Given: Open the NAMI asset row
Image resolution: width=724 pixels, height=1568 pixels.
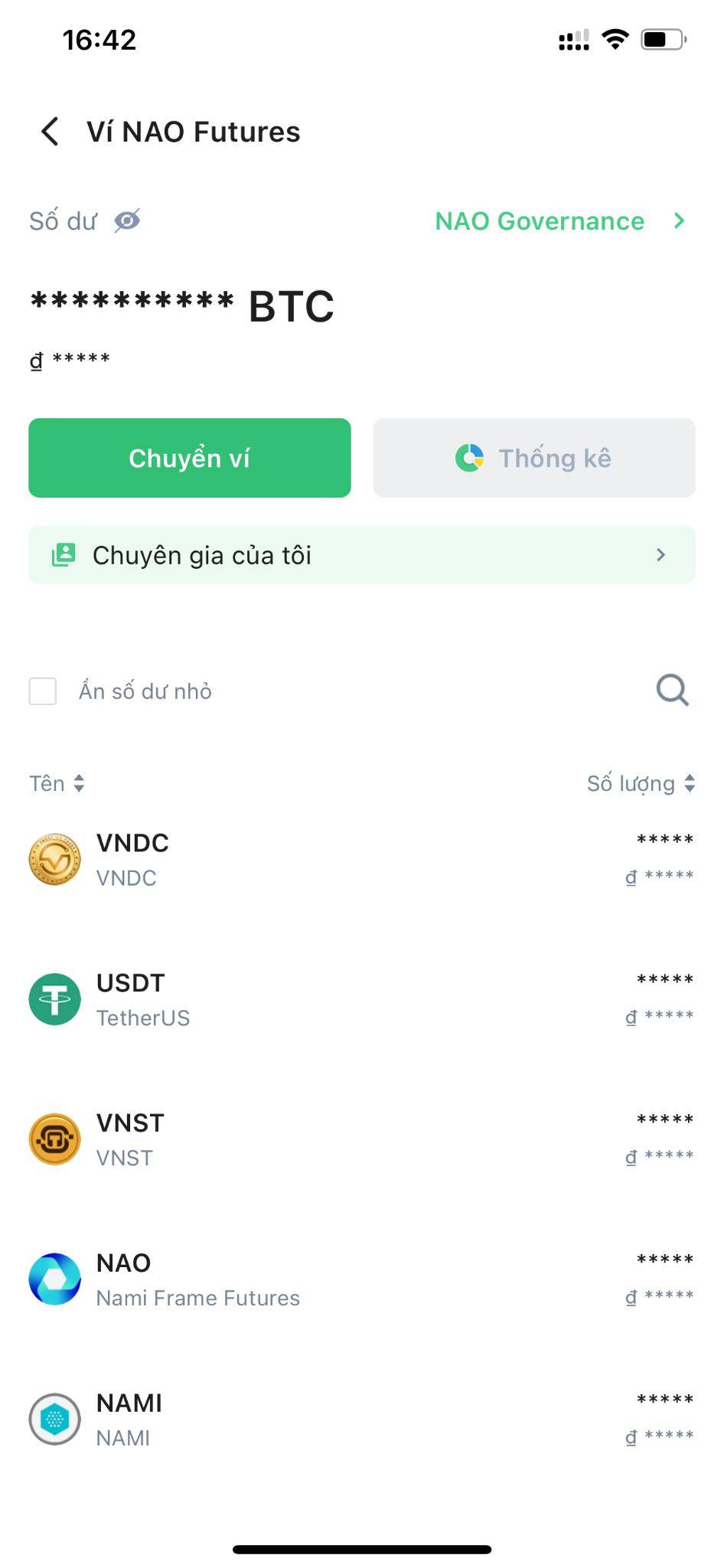Looking at the screenshot, I should click(362, 1420).
